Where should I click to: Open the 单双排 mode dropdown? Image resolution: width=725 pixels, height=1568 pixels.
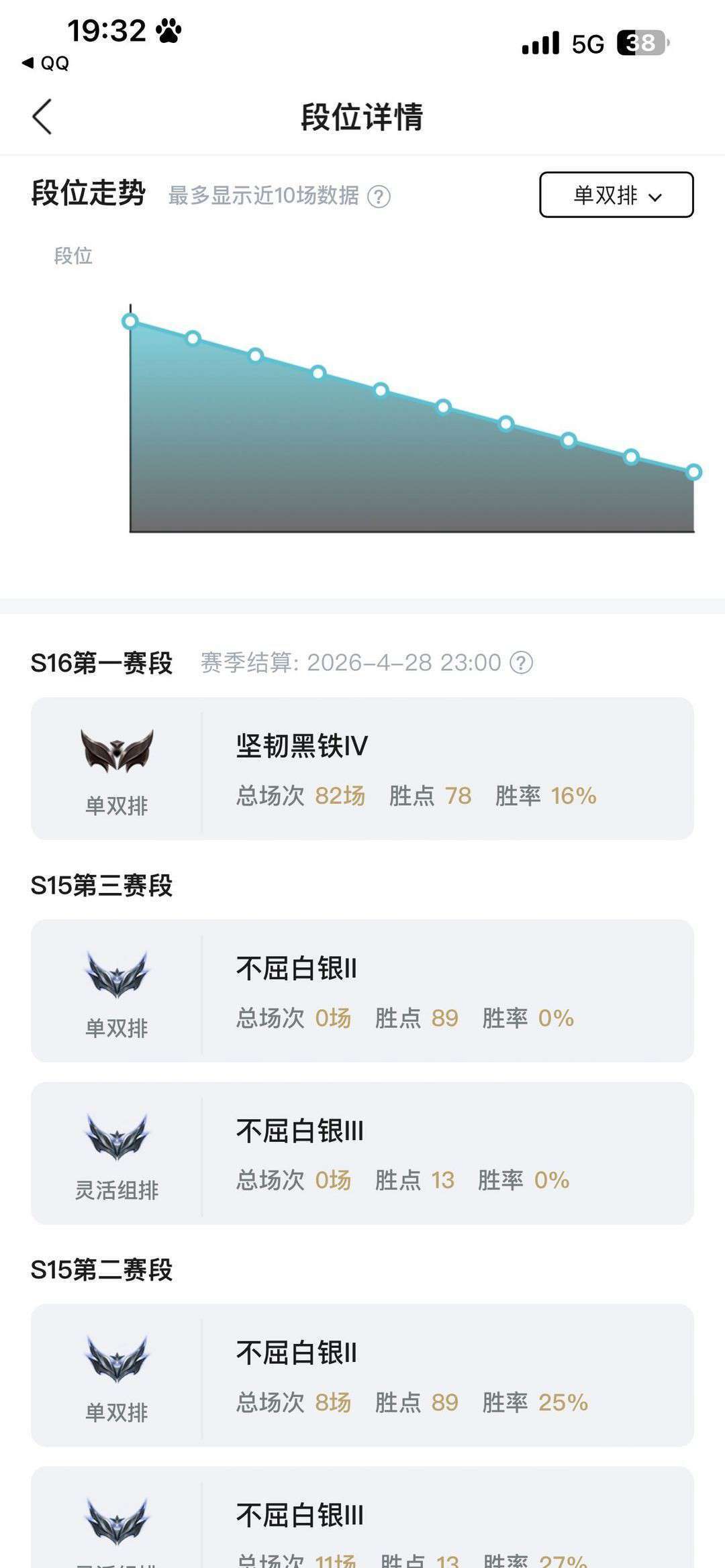pos(617,197)
